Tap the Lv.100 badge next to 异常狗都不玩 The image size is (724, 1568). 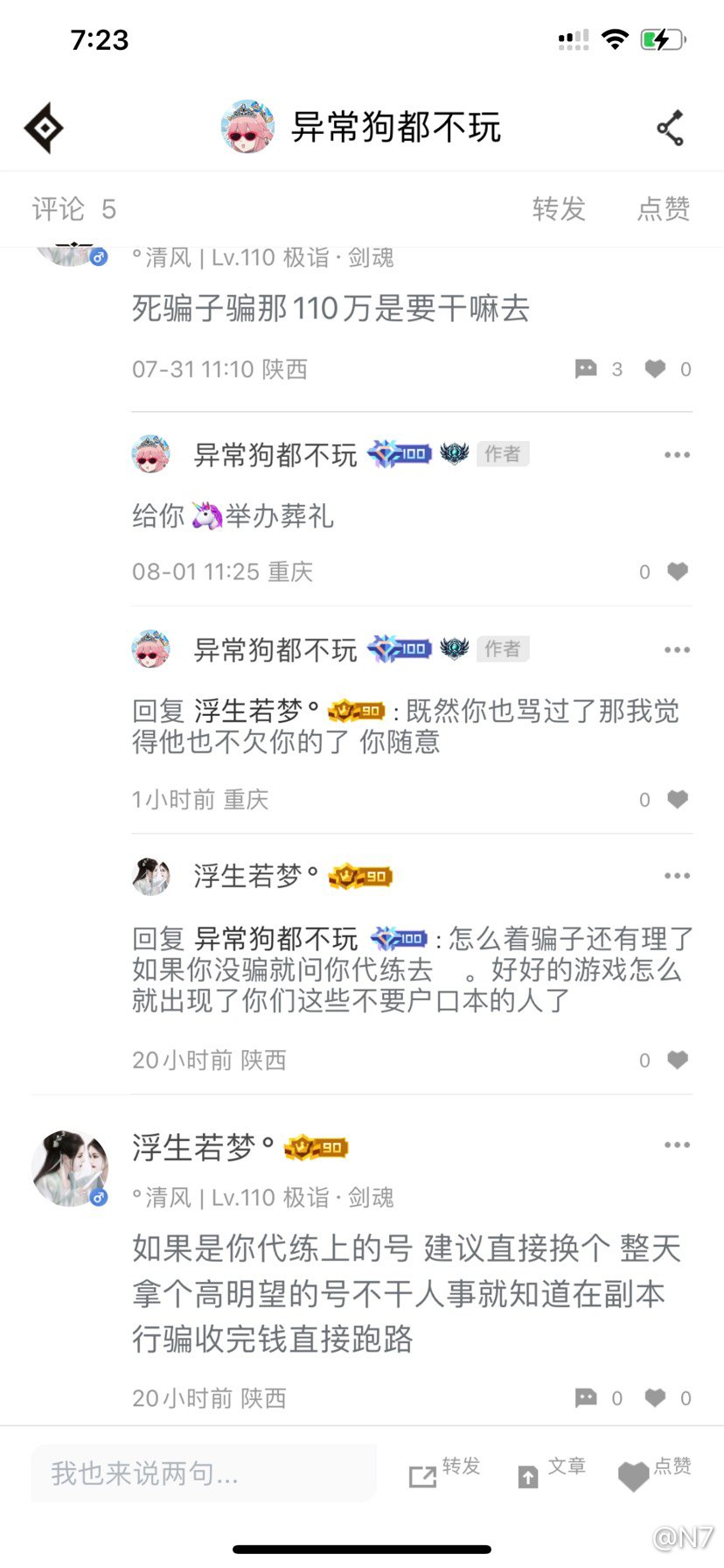(x=400, y=453)
